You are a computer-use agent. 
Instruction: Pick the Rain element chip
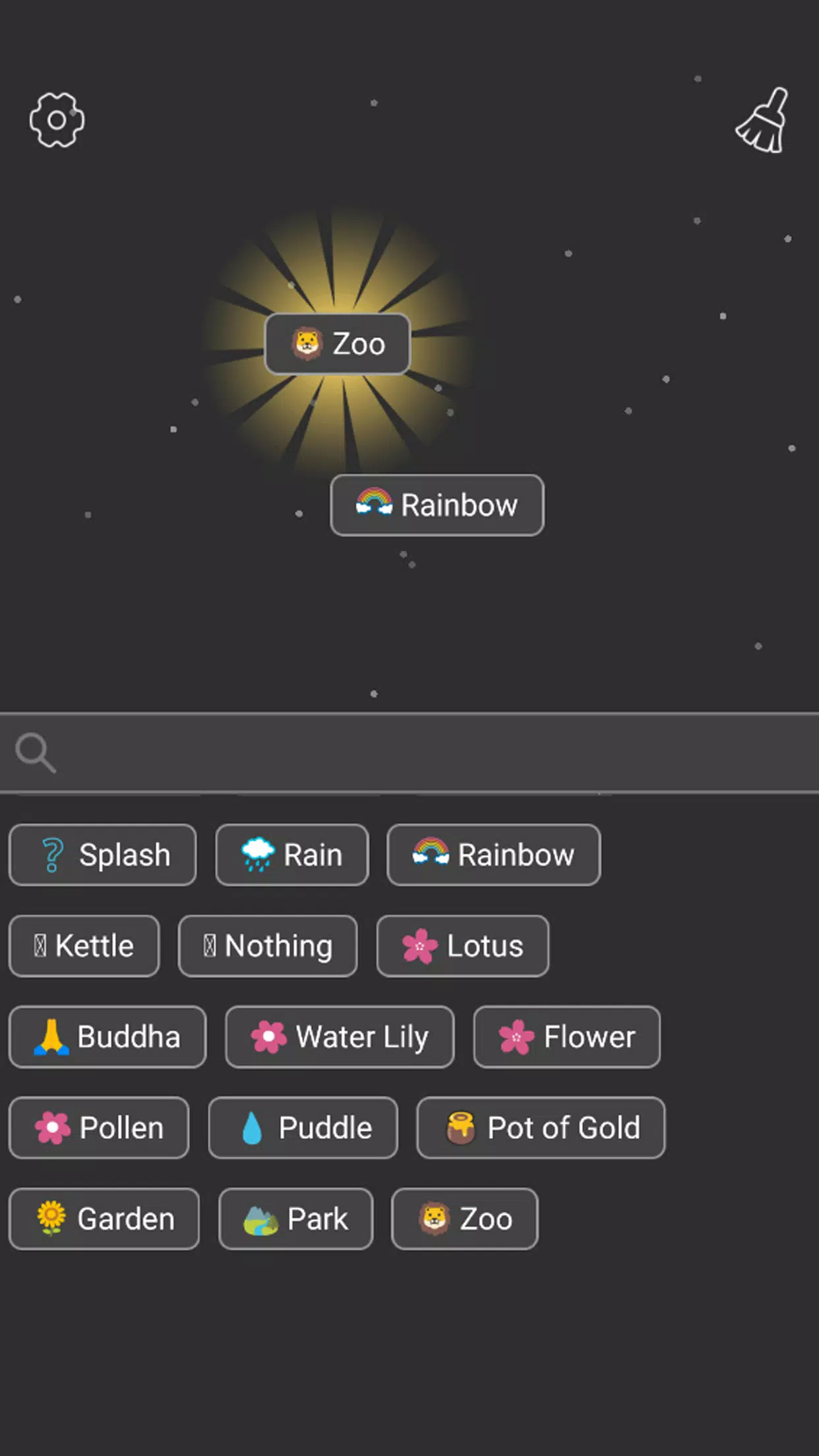(x=292, y=855)
